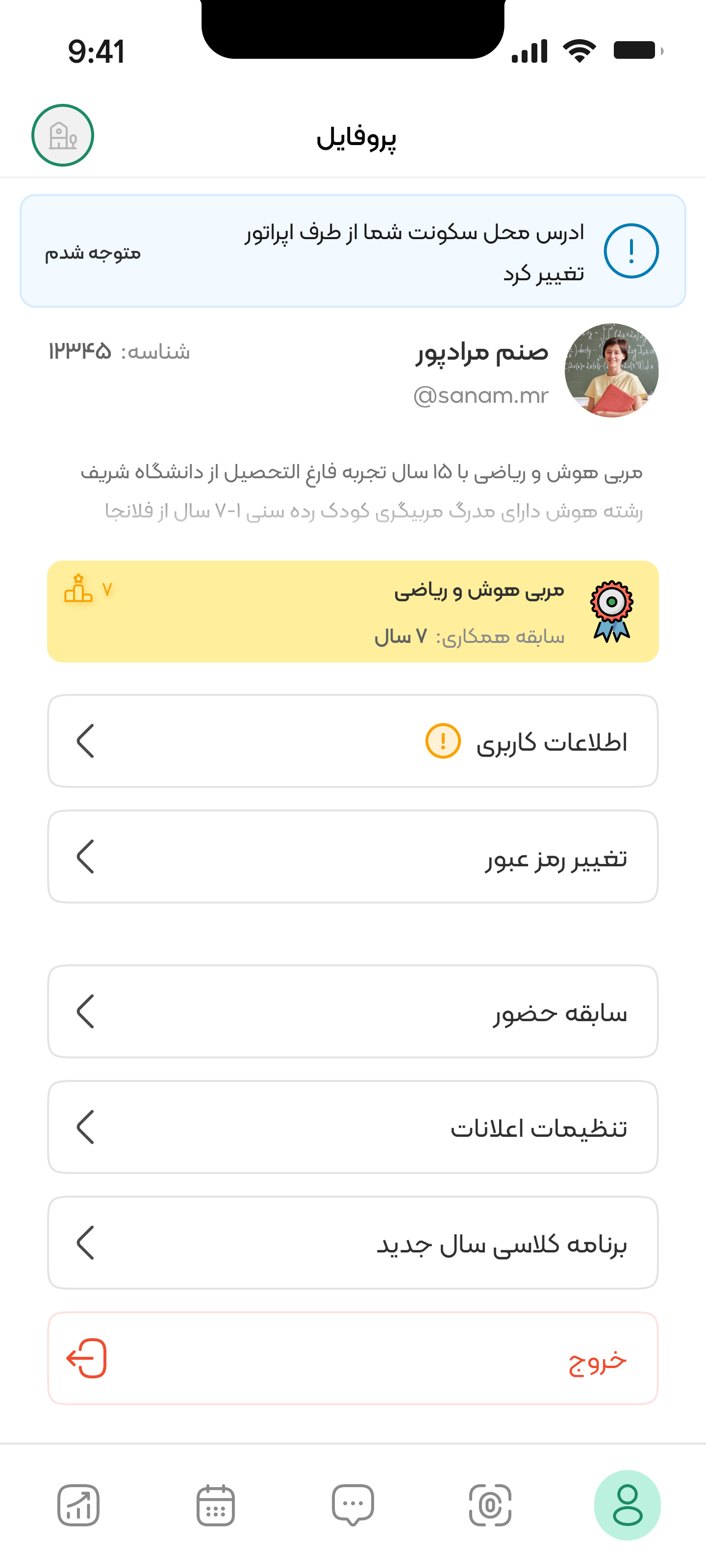This screenshot has height=1568, width=706.
Task: Switch to the scan tab
Action: (490, 1505)
